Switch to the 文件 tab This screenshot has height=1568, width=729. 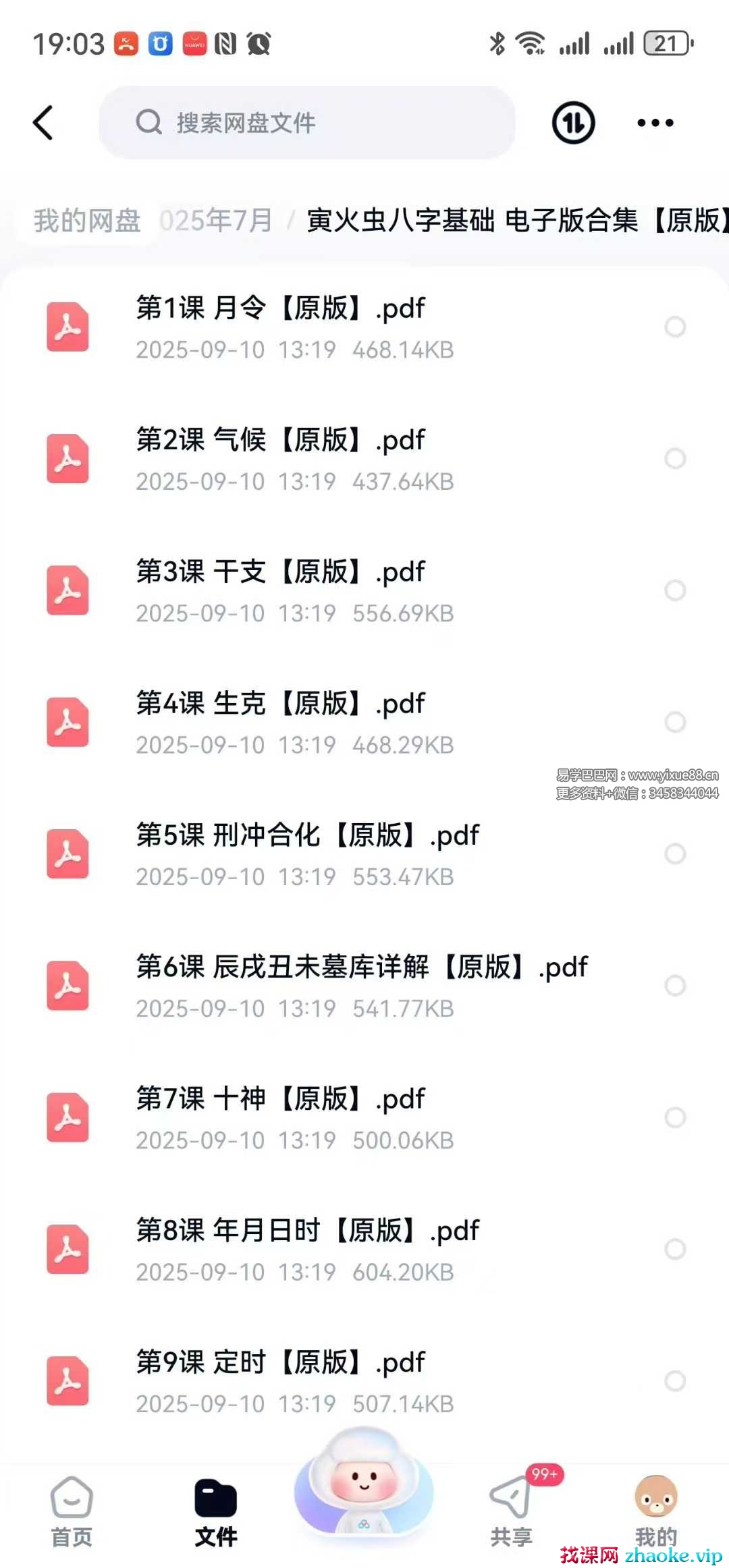click(x=216, y=1513)
